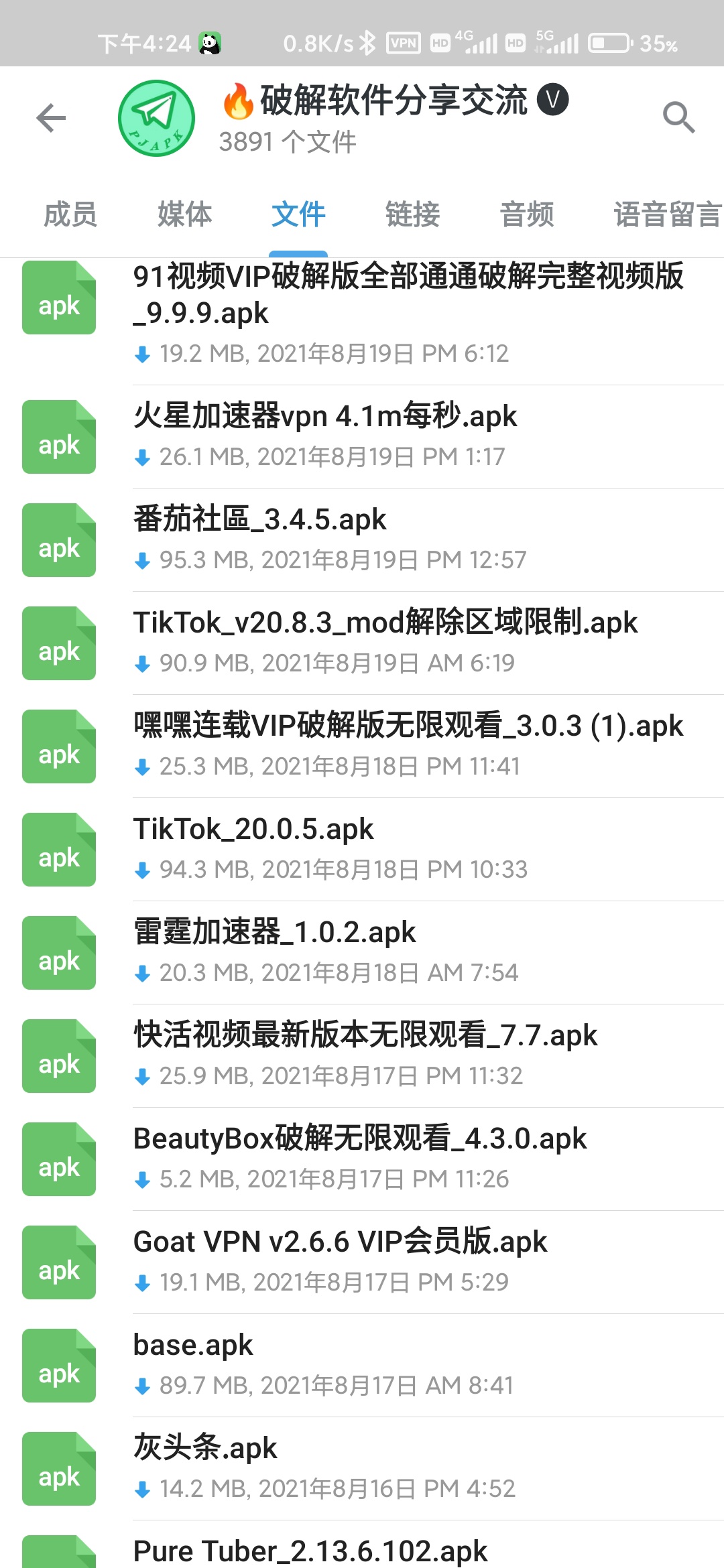This screenshot has height=1568, width=724.
Task: Switch to the 成员 tab
Action: tap(70, 214)
